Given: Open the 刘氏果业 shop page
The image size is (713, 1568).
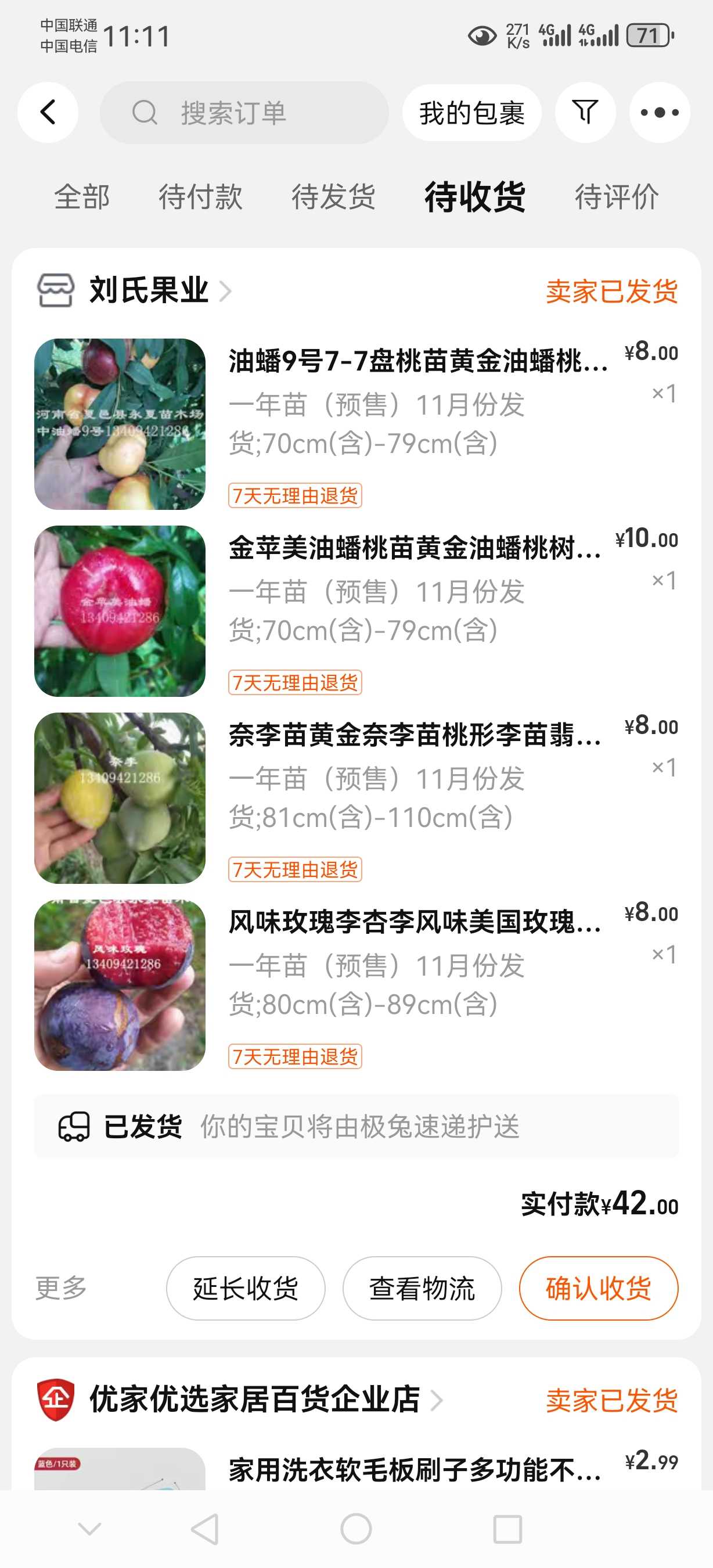Looking at the screenshot, I should (149, 290).
